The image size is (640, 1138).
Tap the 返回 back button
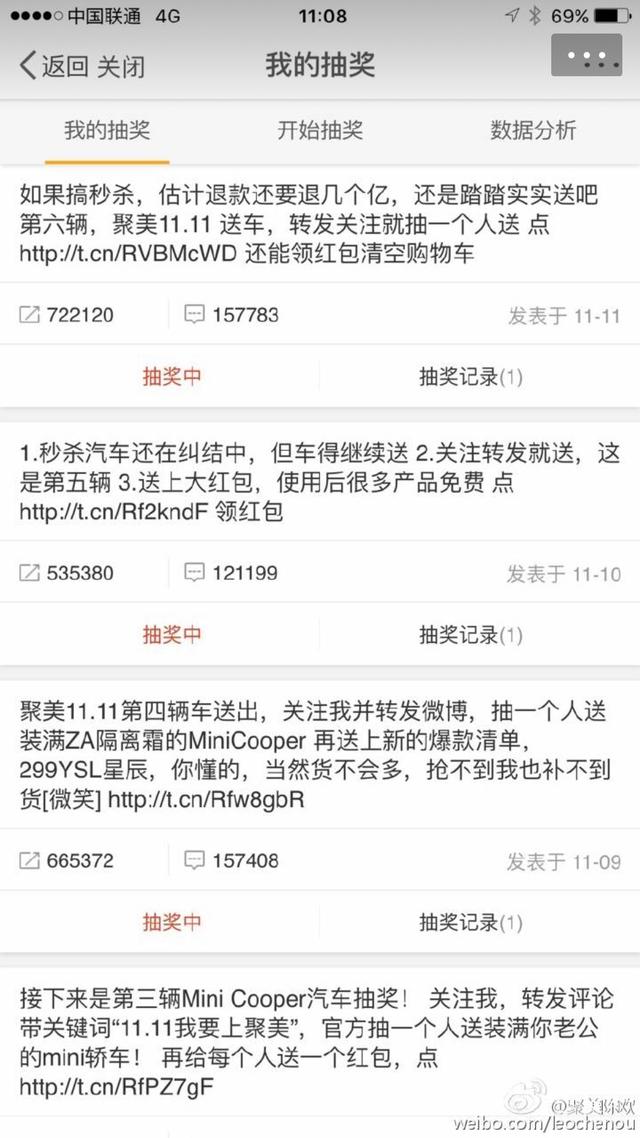click(x=53, y=66)
